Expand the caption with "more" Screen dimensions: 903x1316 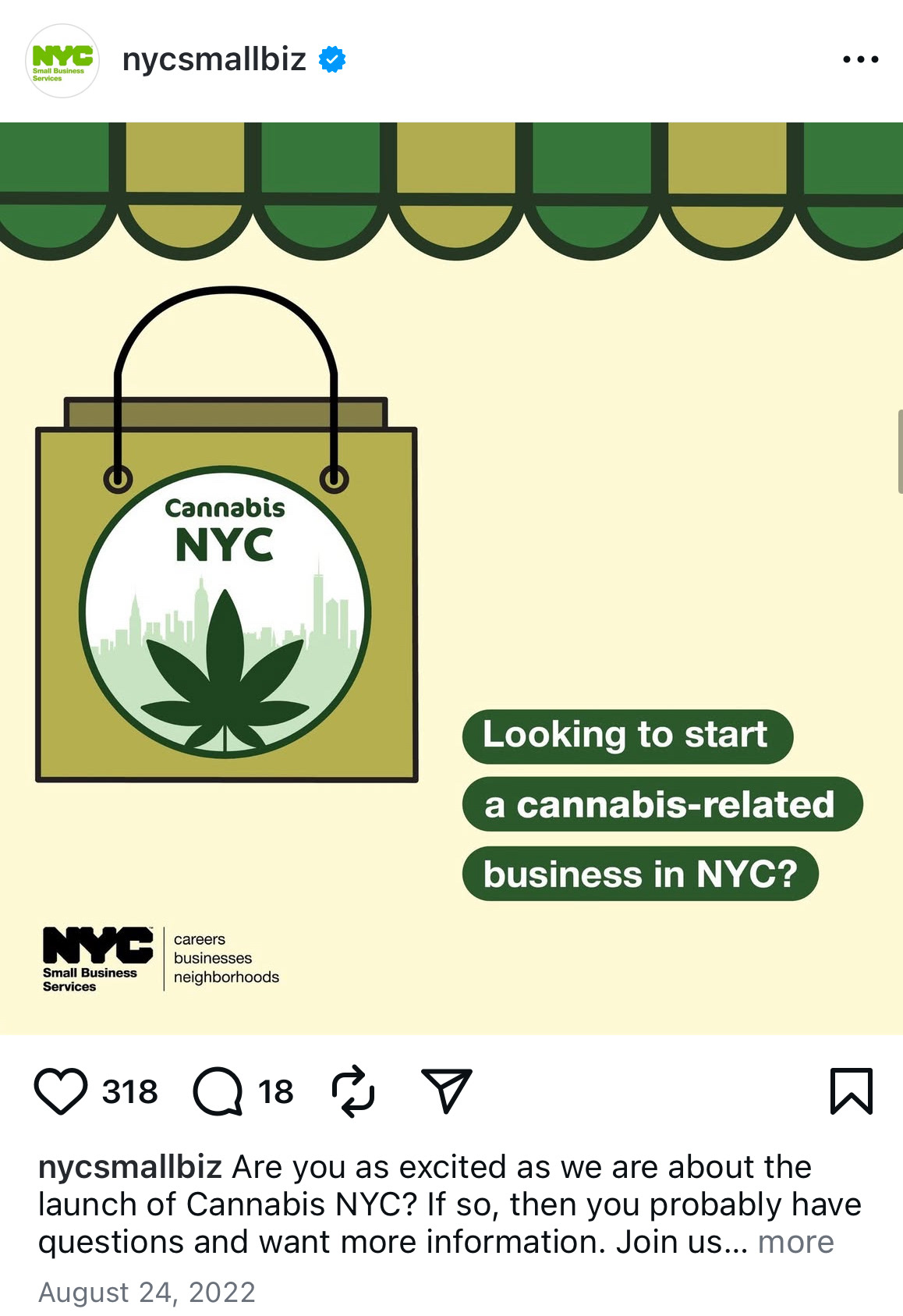(x=795, y=1242)
